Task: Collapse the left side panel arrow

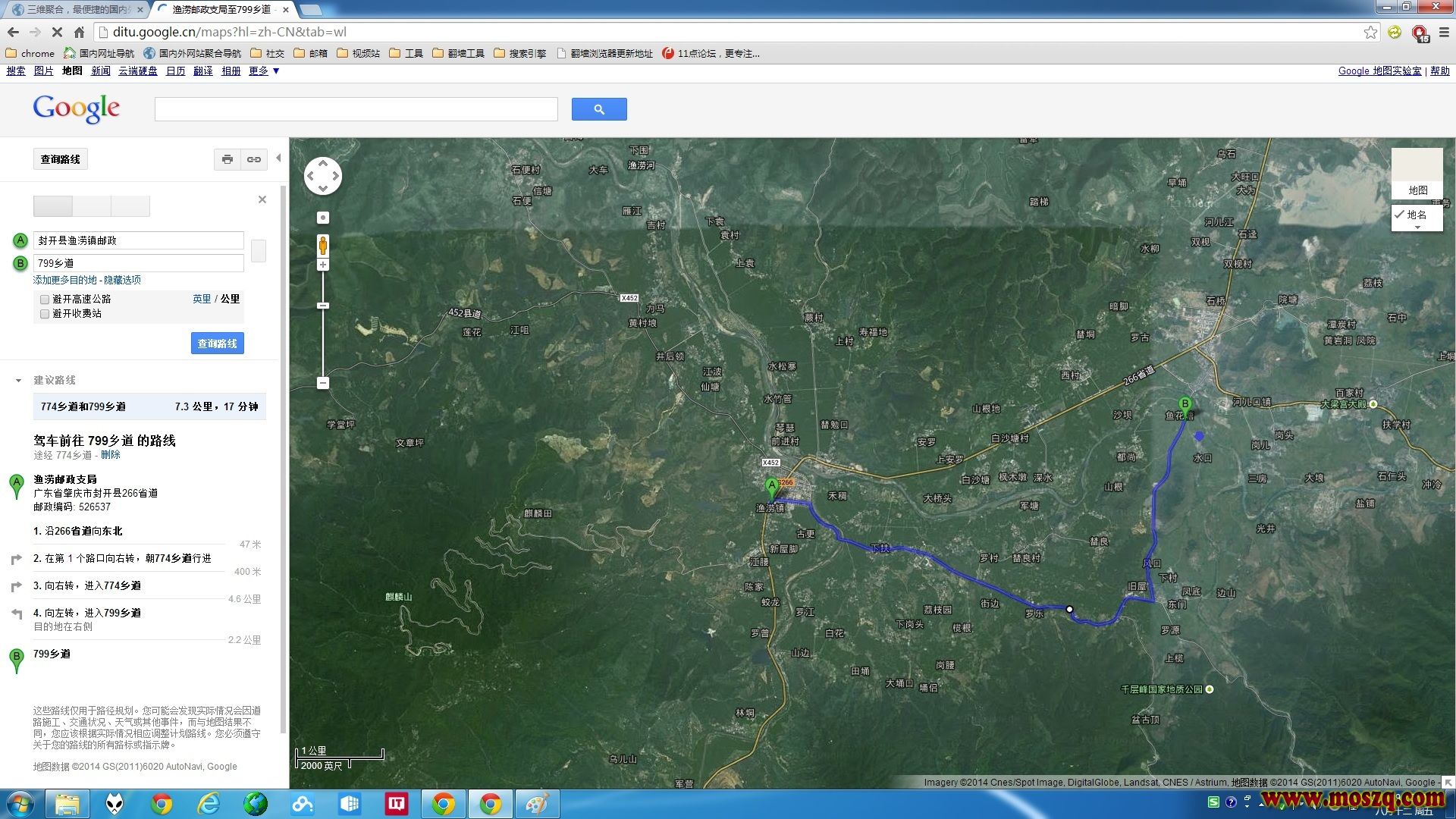Action: [x=278, y=158]
